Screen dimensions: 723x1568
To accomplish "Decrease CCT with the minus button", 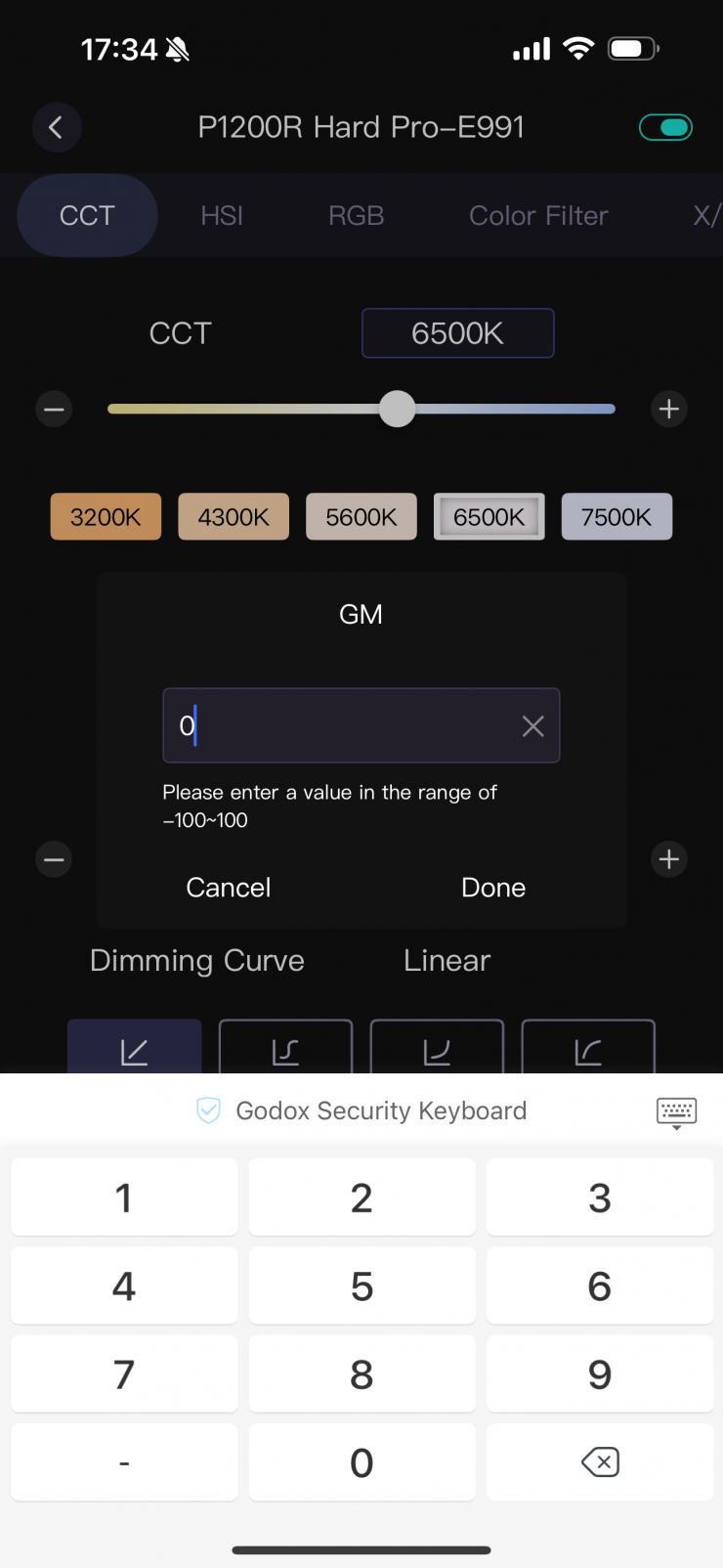I will [x=55, y=409].
